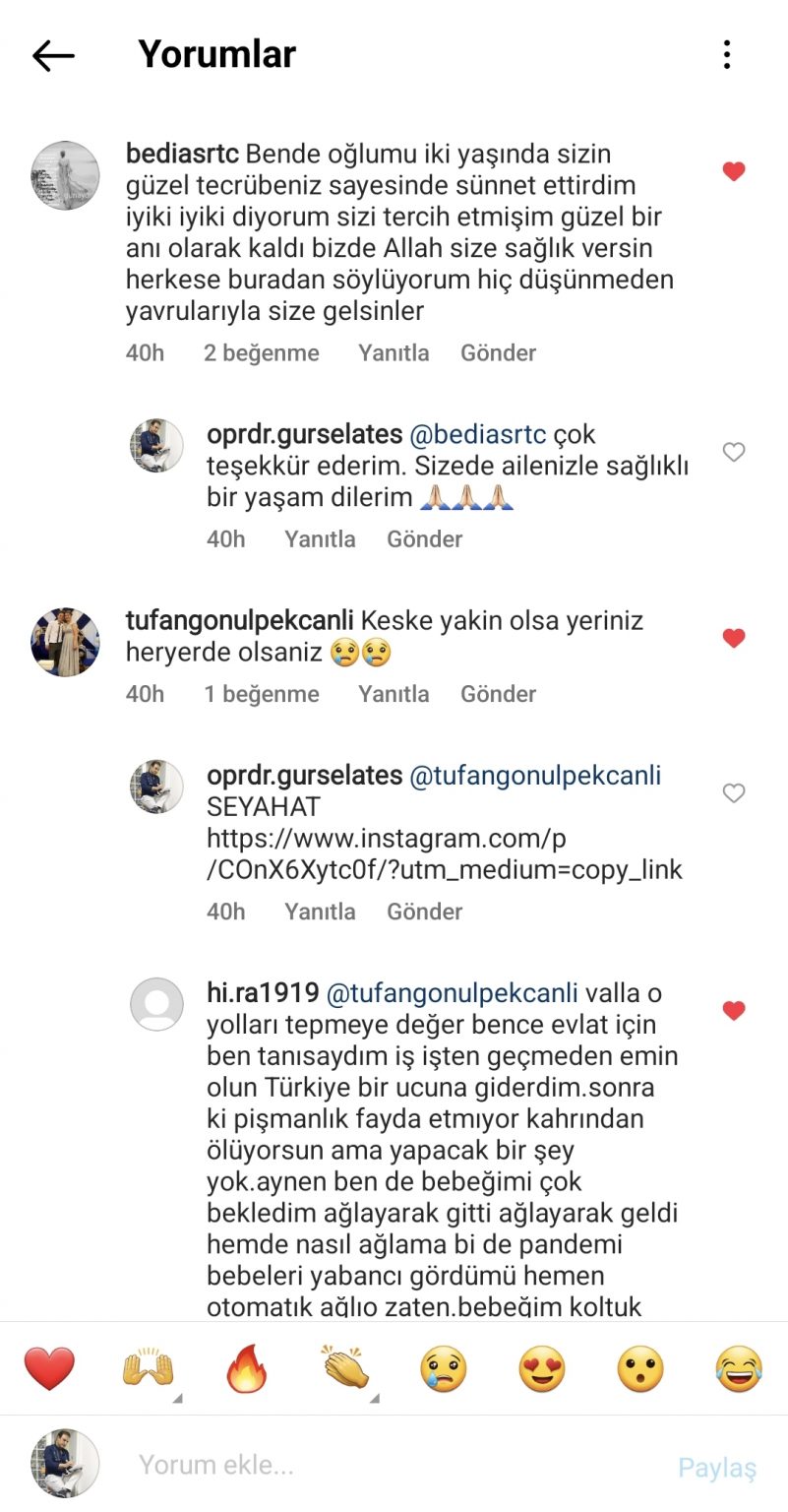Select the raised hands emoji shortcut
788x1512 pixels.
(148, 1369)
